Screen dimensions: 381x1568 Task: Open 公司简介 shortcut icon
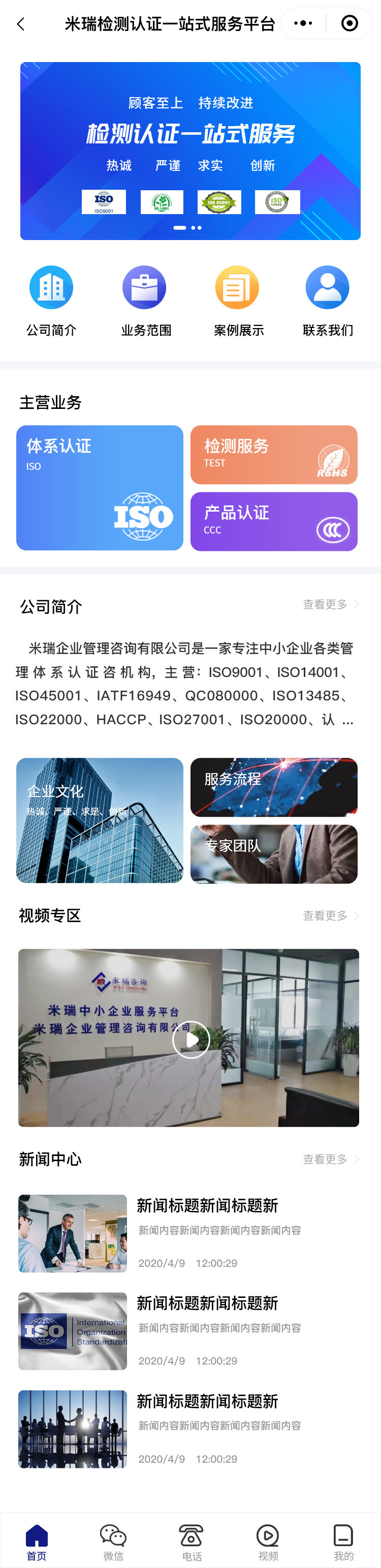coord(51,287)
